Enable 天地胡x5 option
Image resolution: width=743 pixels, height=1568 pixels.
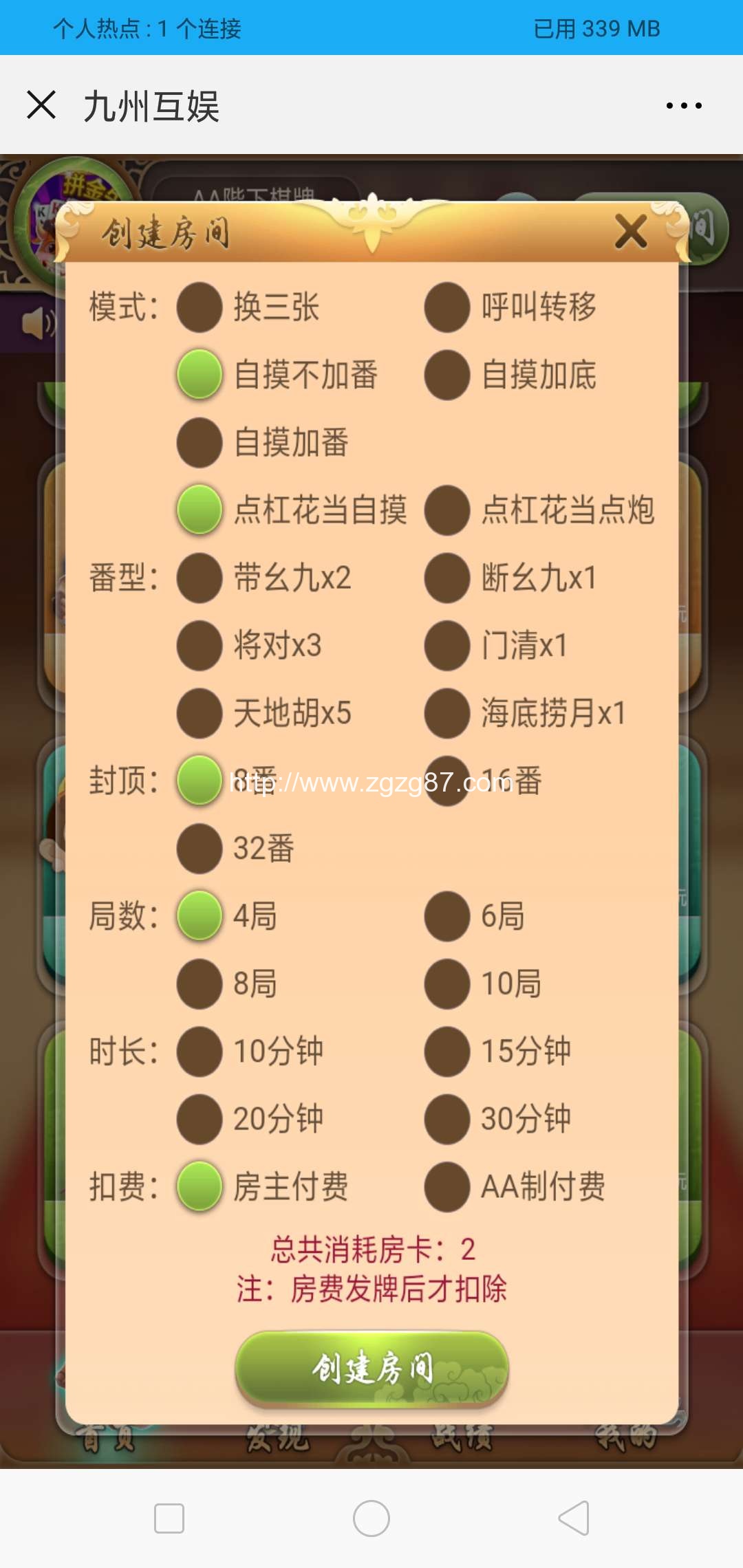pyautogui.click(x=200, y=712)
